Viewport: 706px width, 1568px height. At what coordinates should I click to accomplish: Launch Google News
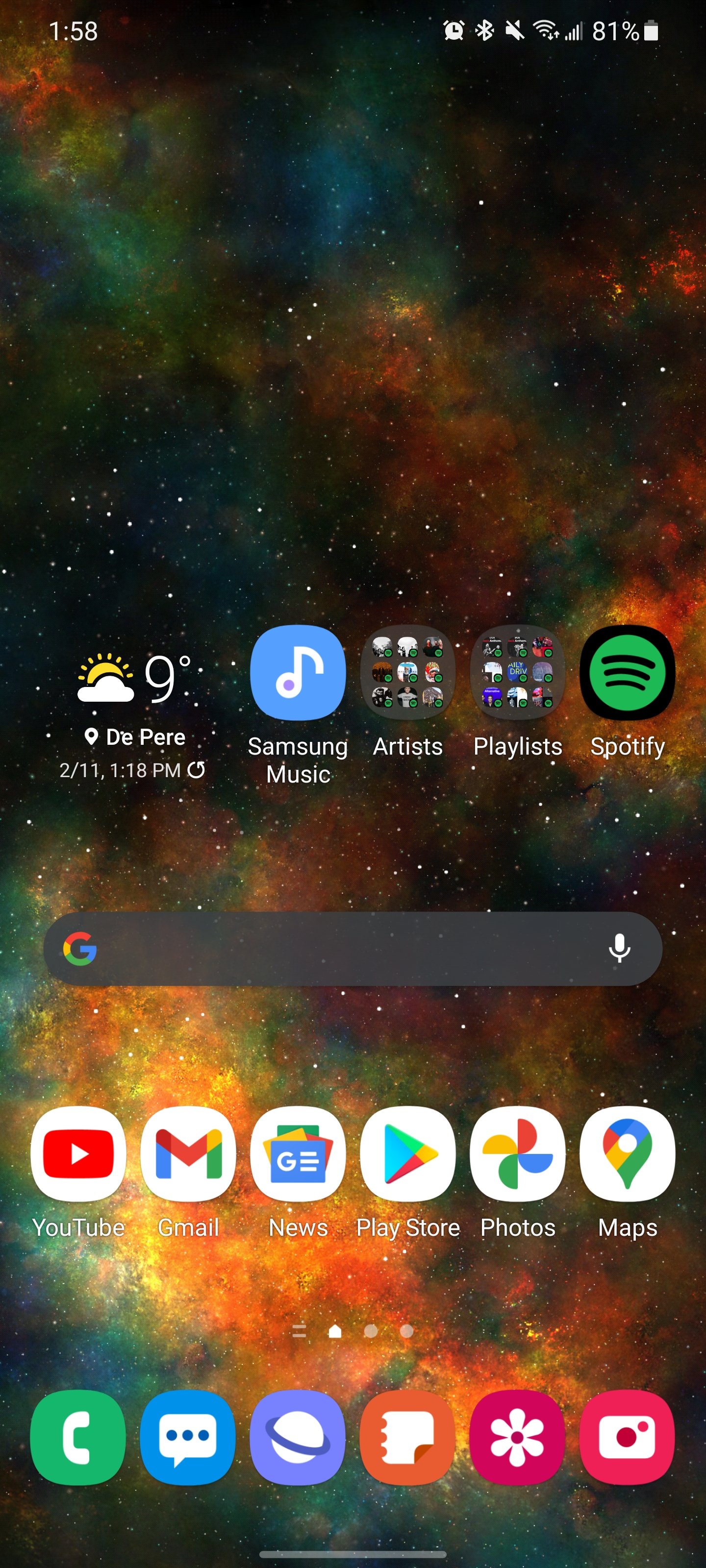[298, 1153]
